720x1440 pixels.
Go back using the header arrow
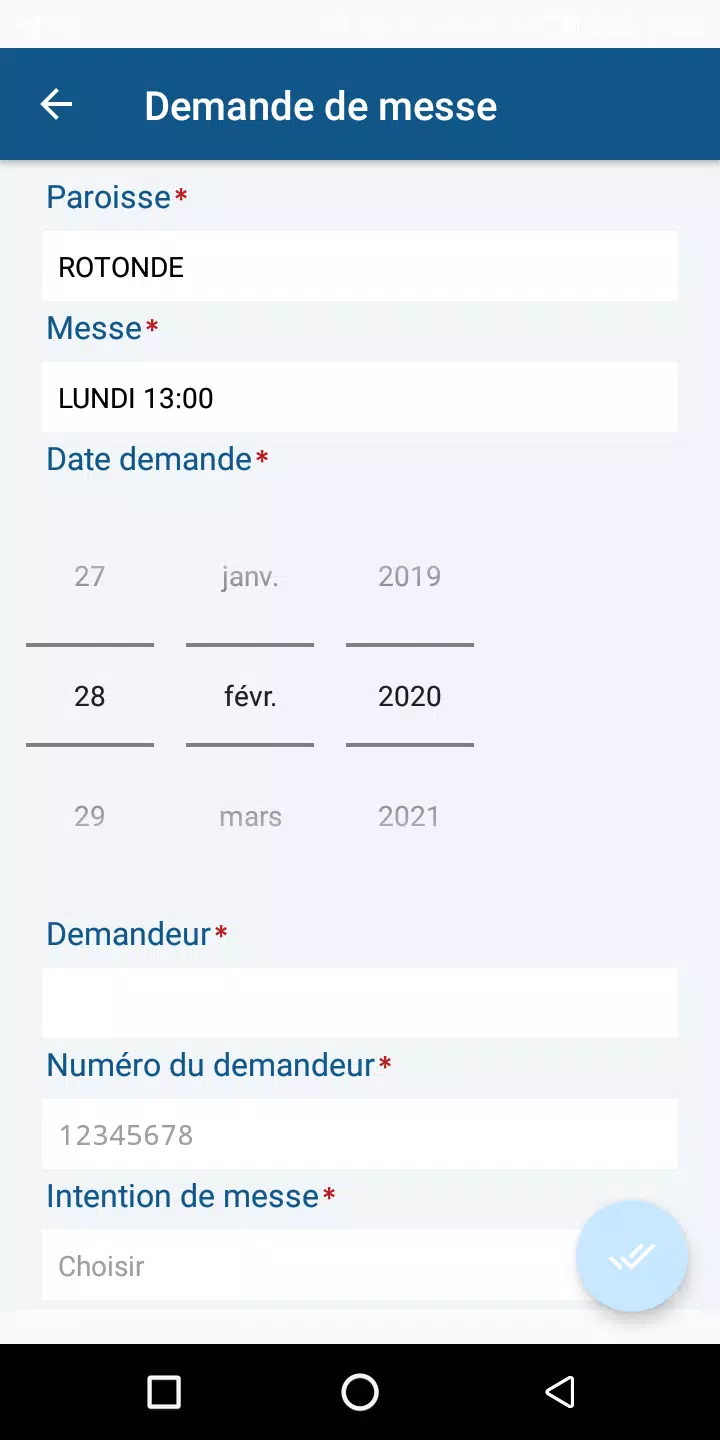tap(56, 105)
